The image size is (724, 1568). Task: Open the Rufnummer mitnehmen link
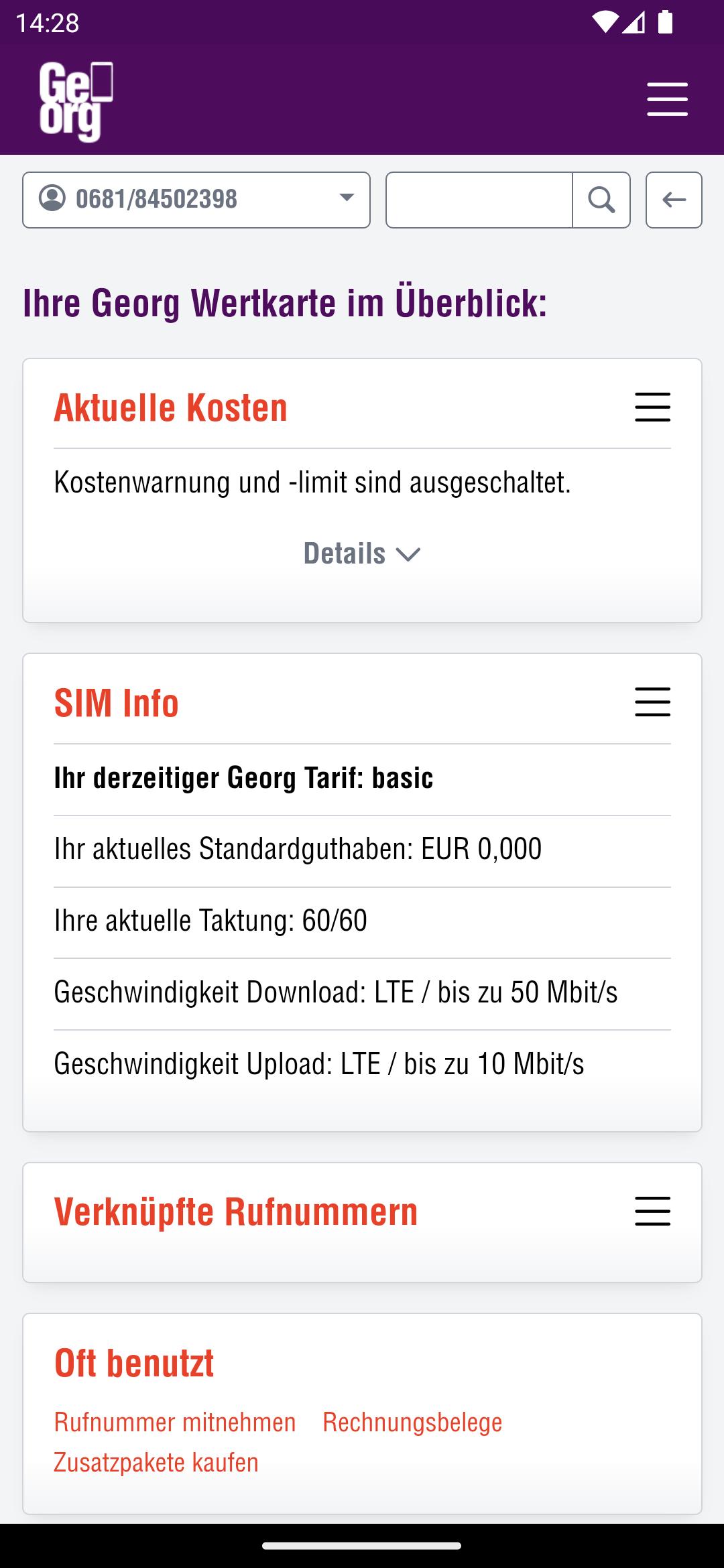[x=175, y=1422]
